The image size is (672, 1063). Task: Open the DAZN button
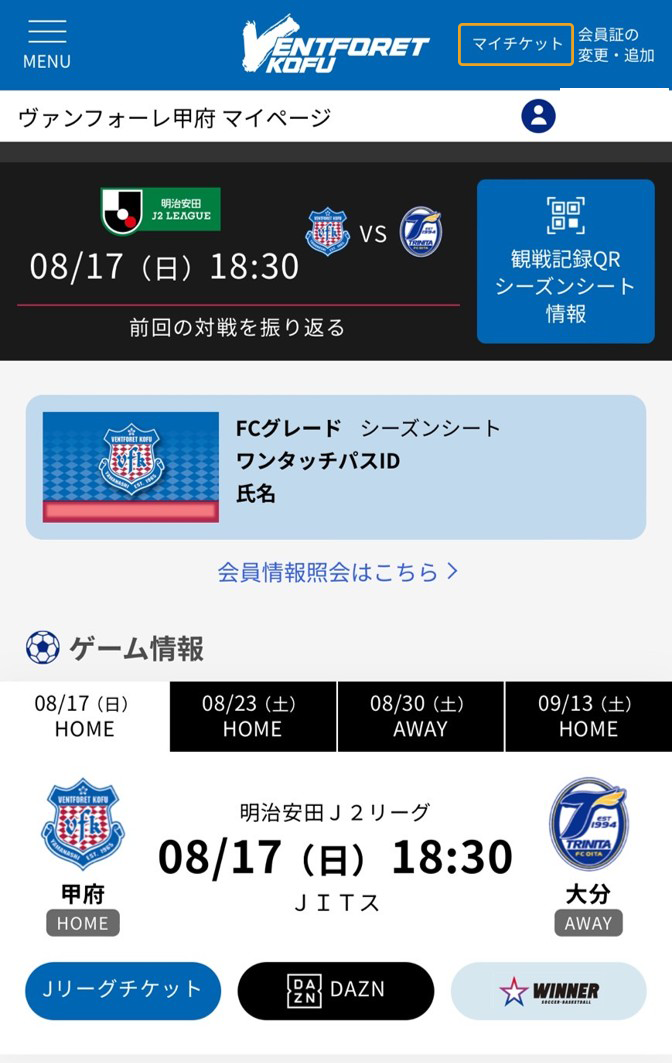pos(335,990)
